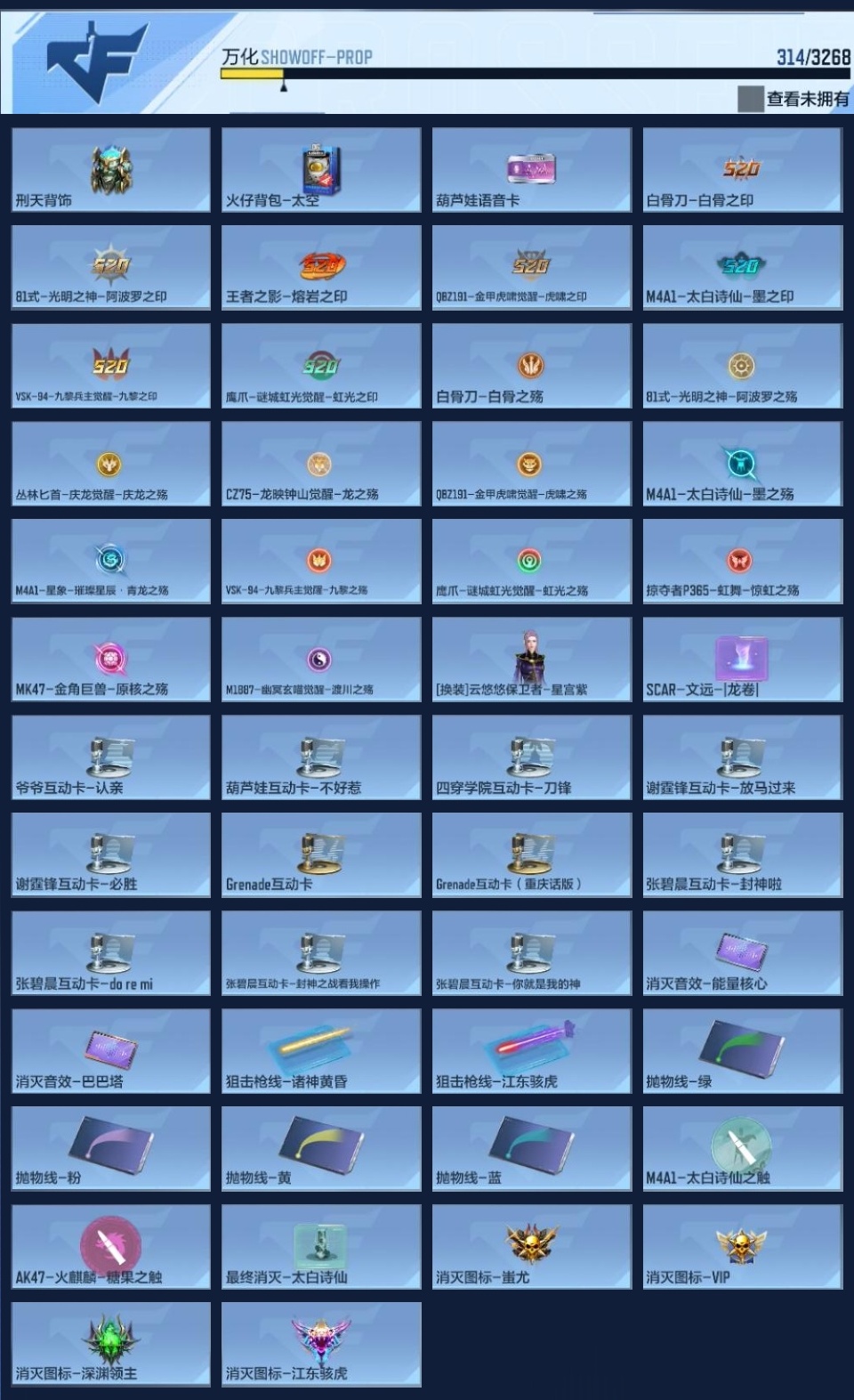Tap the 消灭图标-VIP item
This screenshot has width=854, height=1400.
742,1247
